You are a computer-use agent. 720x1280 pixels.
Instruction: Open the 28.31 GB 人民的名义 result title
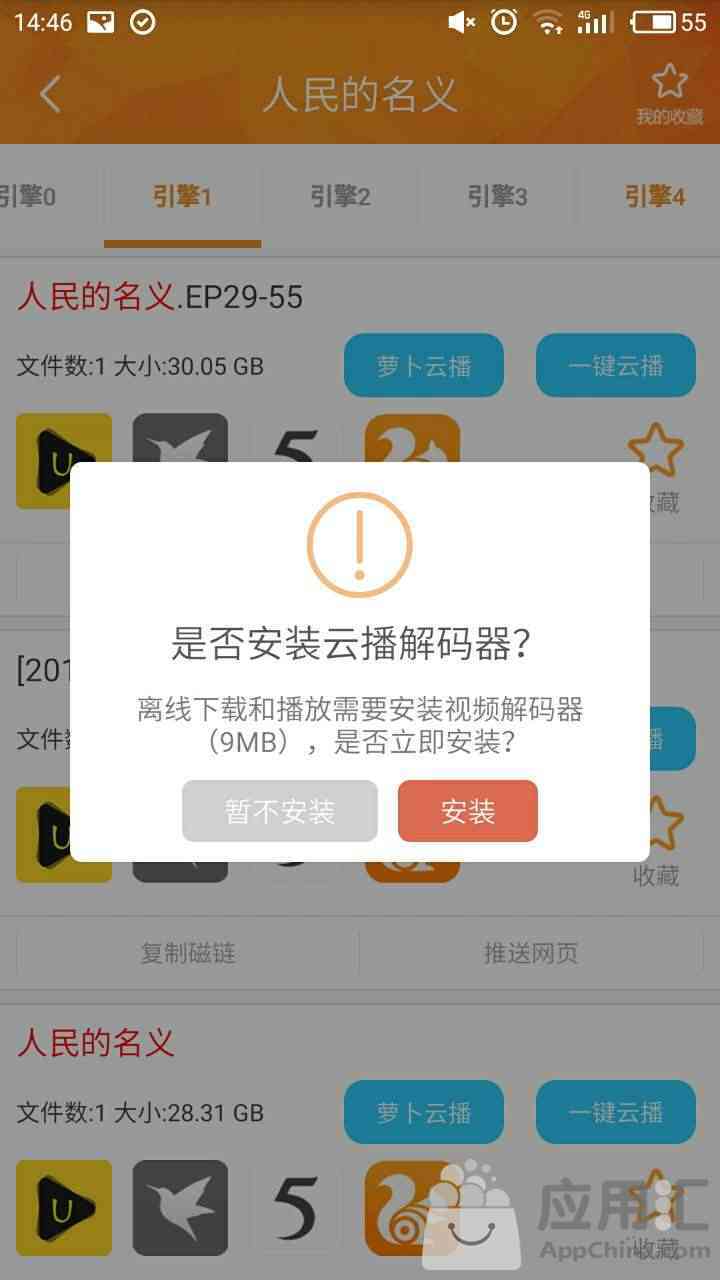tap(96, 1043)
